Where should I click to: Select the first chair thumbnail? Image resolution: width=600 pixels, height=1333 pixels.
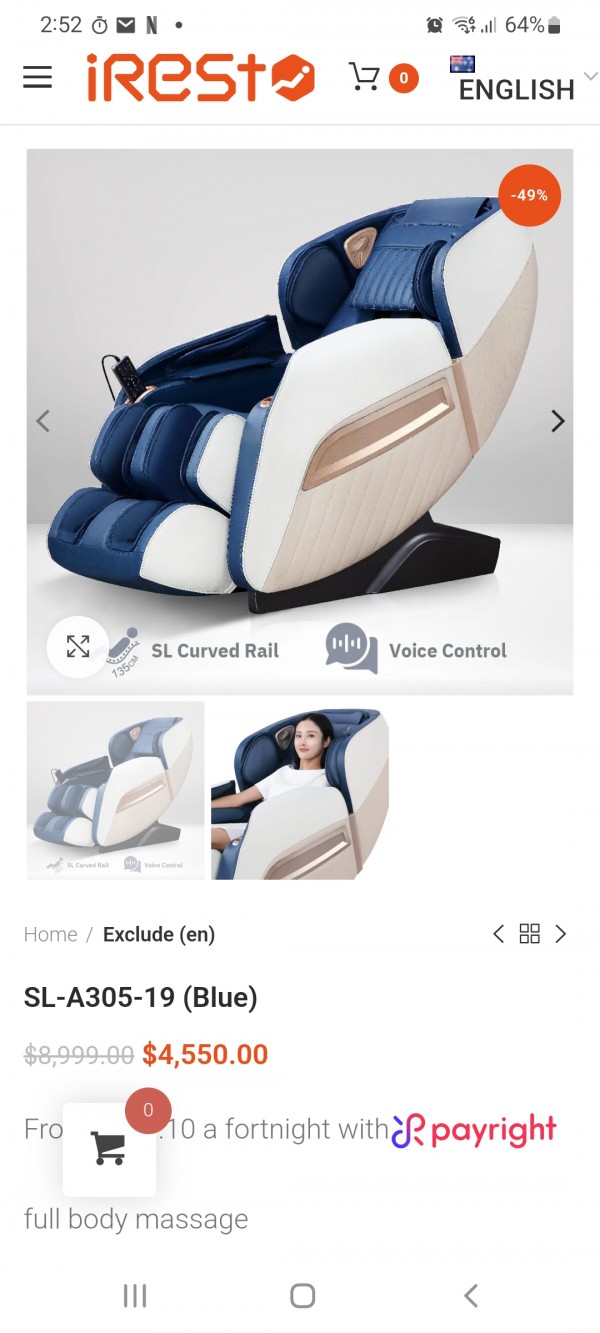(115, 791)
